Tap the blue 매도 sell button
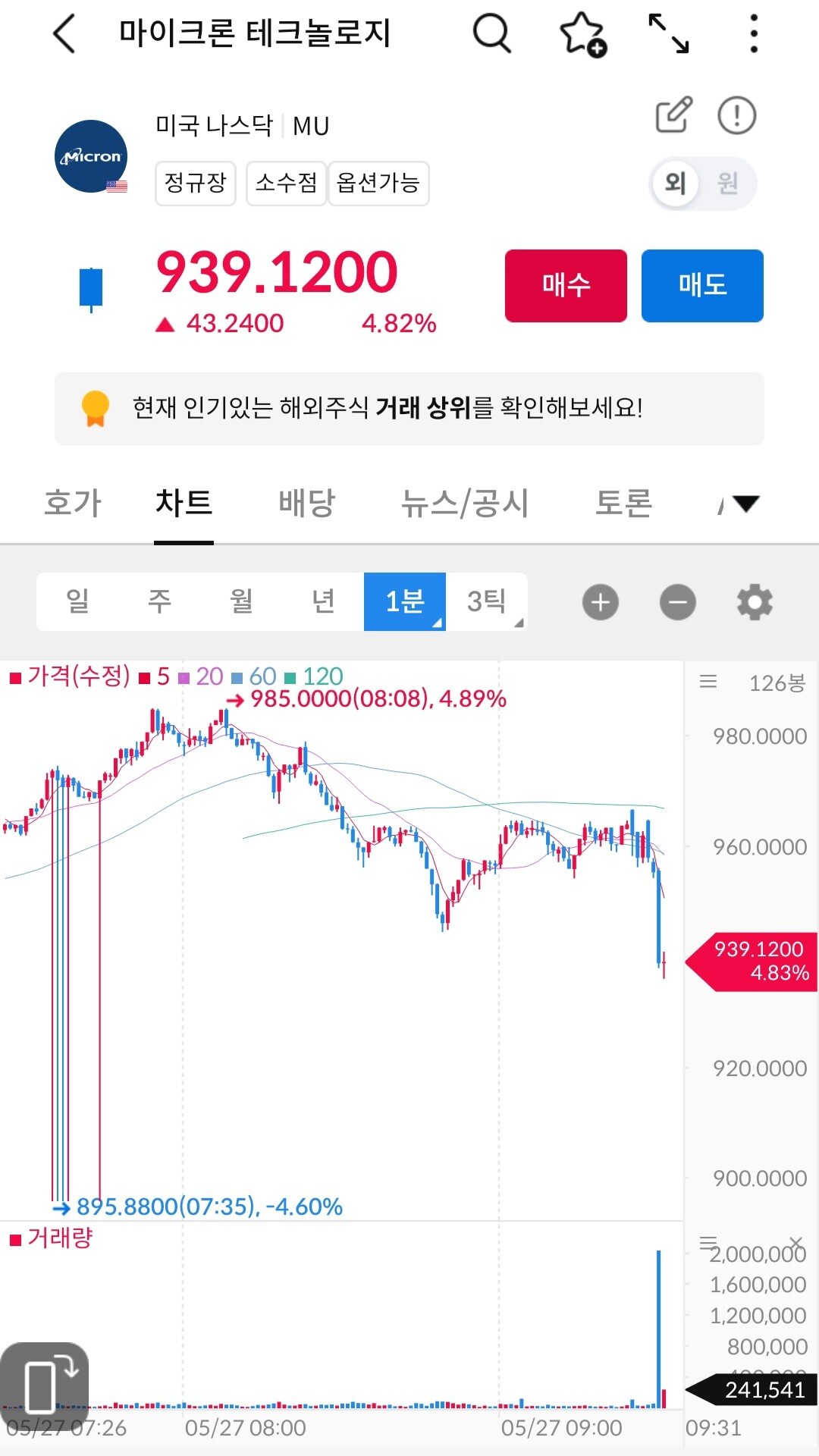 (702, 286)
